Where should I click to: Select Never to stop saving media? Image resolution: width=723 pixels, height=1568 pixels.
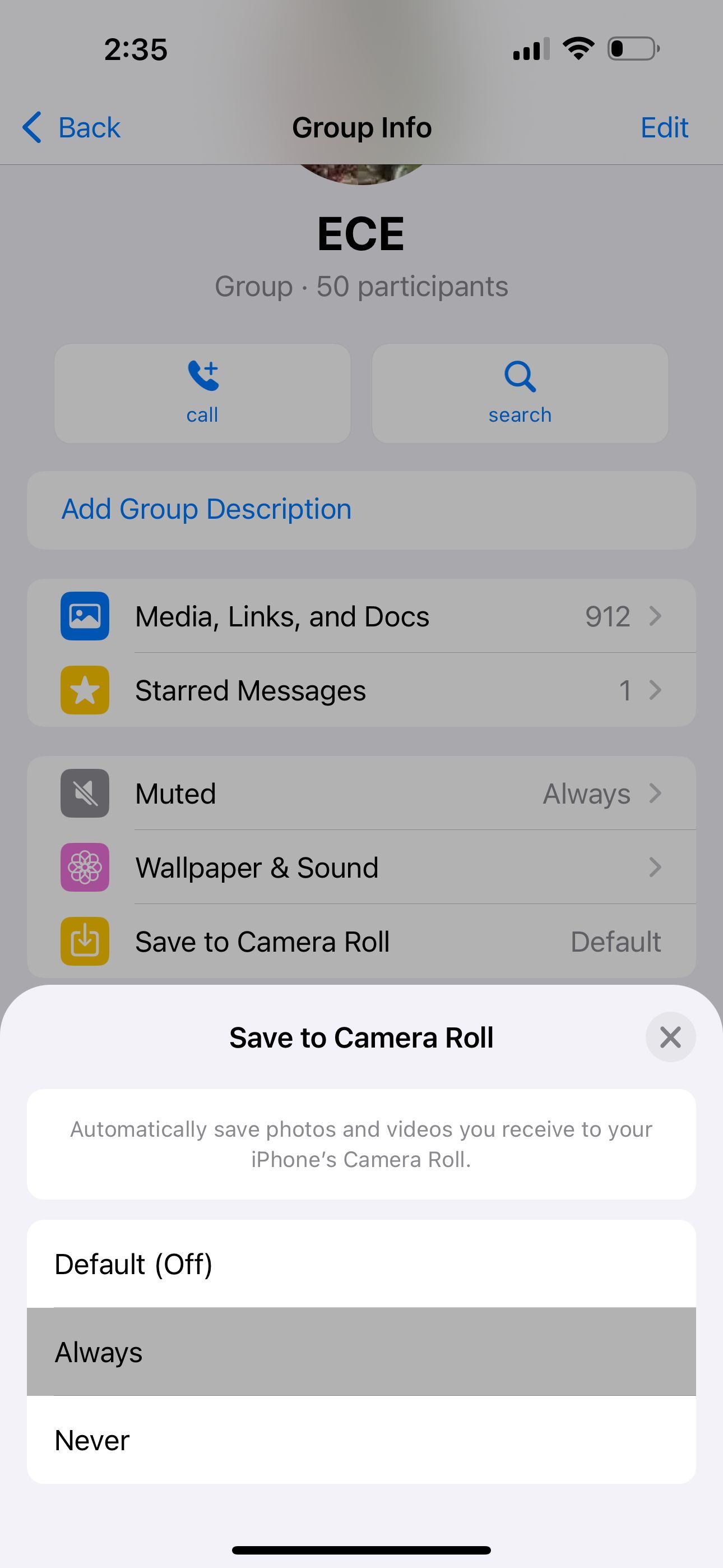[361, 1440]
